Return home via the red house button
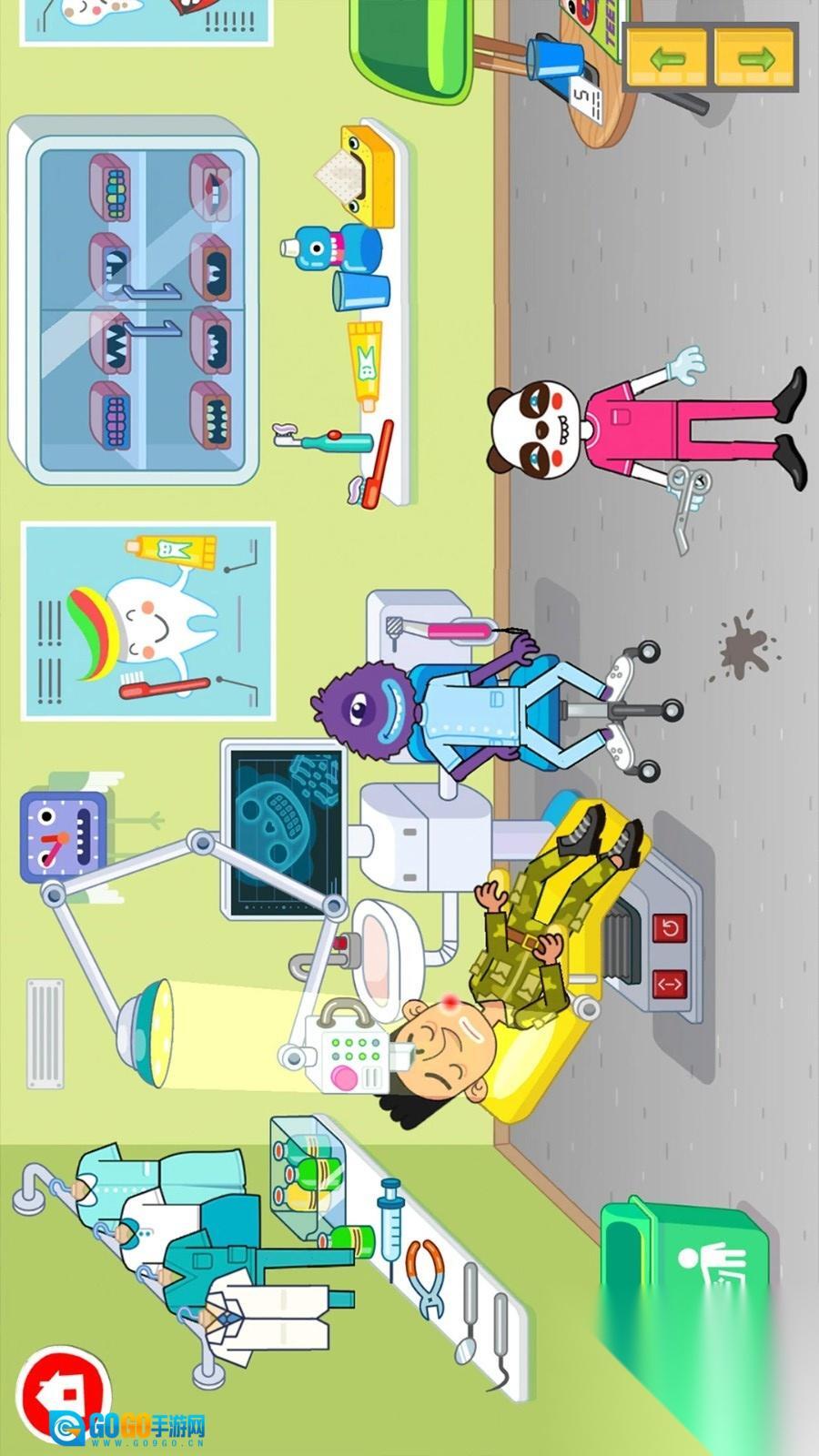This screenshot has height=1456, width=819. point(63,1393)
